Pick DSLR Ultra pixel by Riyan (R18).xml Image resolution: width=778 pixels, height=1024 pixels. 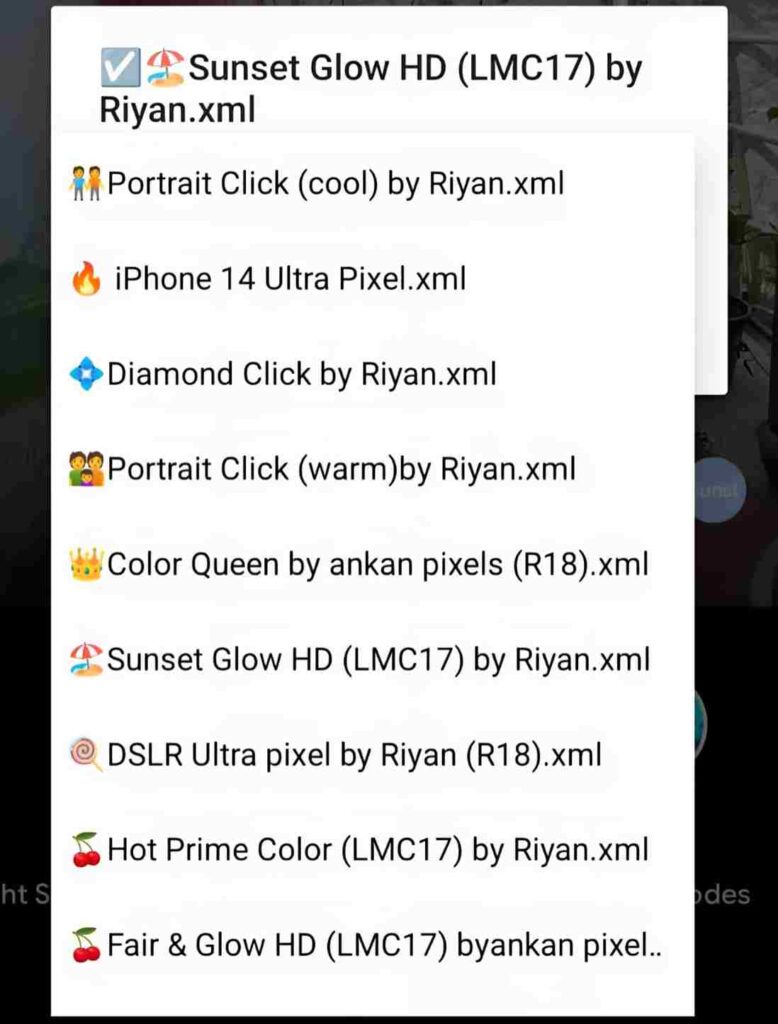354,755
